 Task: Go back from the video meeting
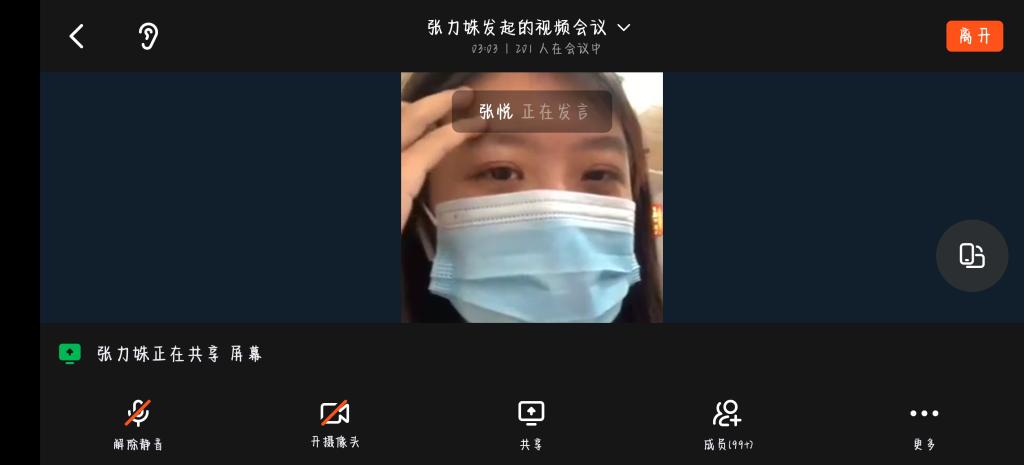(76, 37)
